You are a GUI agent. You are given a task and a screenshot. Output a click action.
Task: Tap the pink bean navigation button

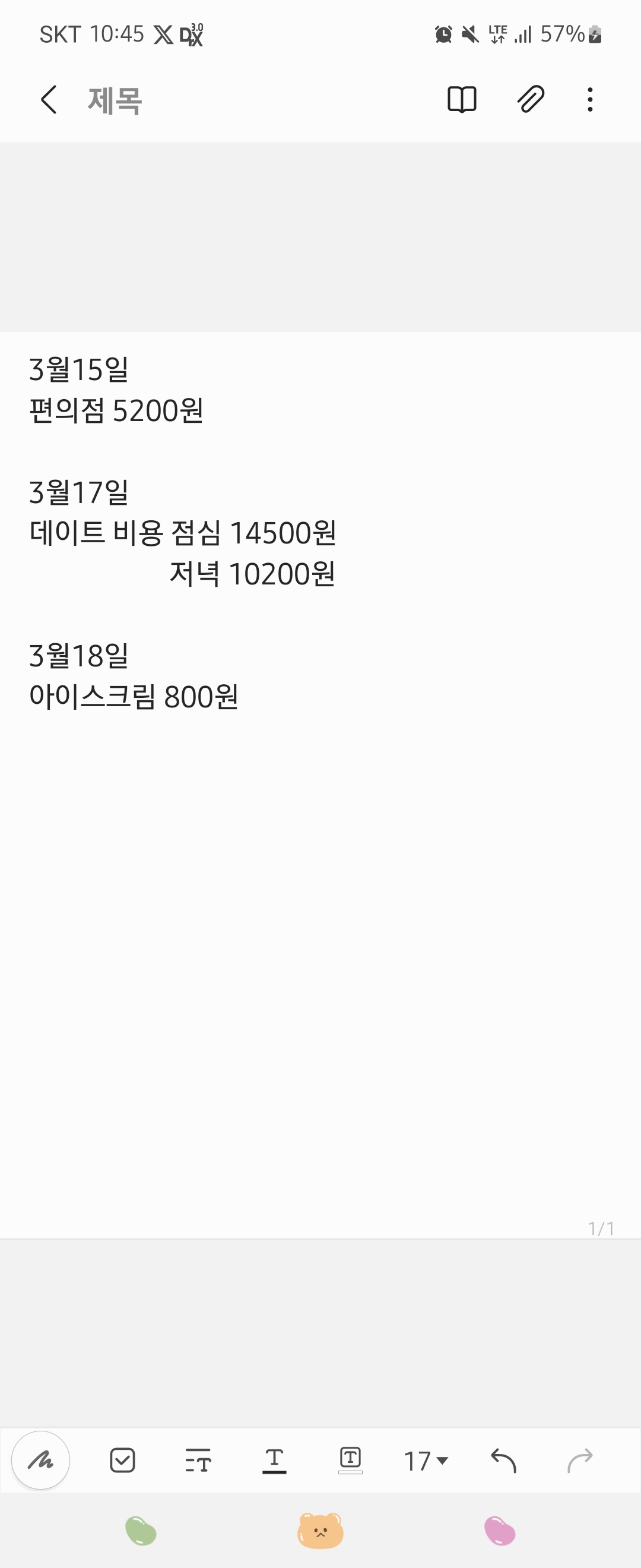500,1531
